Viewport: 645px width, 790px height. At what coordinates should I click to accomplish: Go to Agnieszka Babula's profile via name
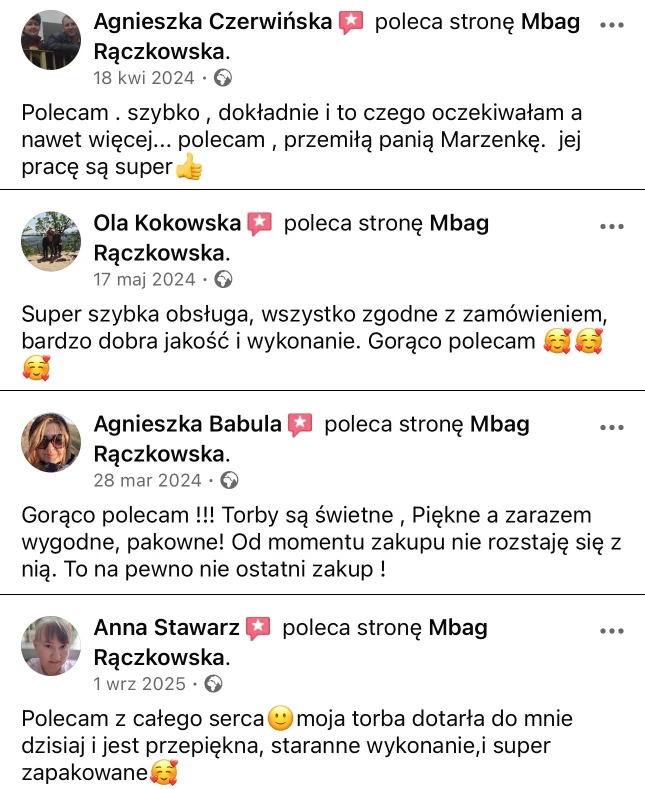[187, 424]
